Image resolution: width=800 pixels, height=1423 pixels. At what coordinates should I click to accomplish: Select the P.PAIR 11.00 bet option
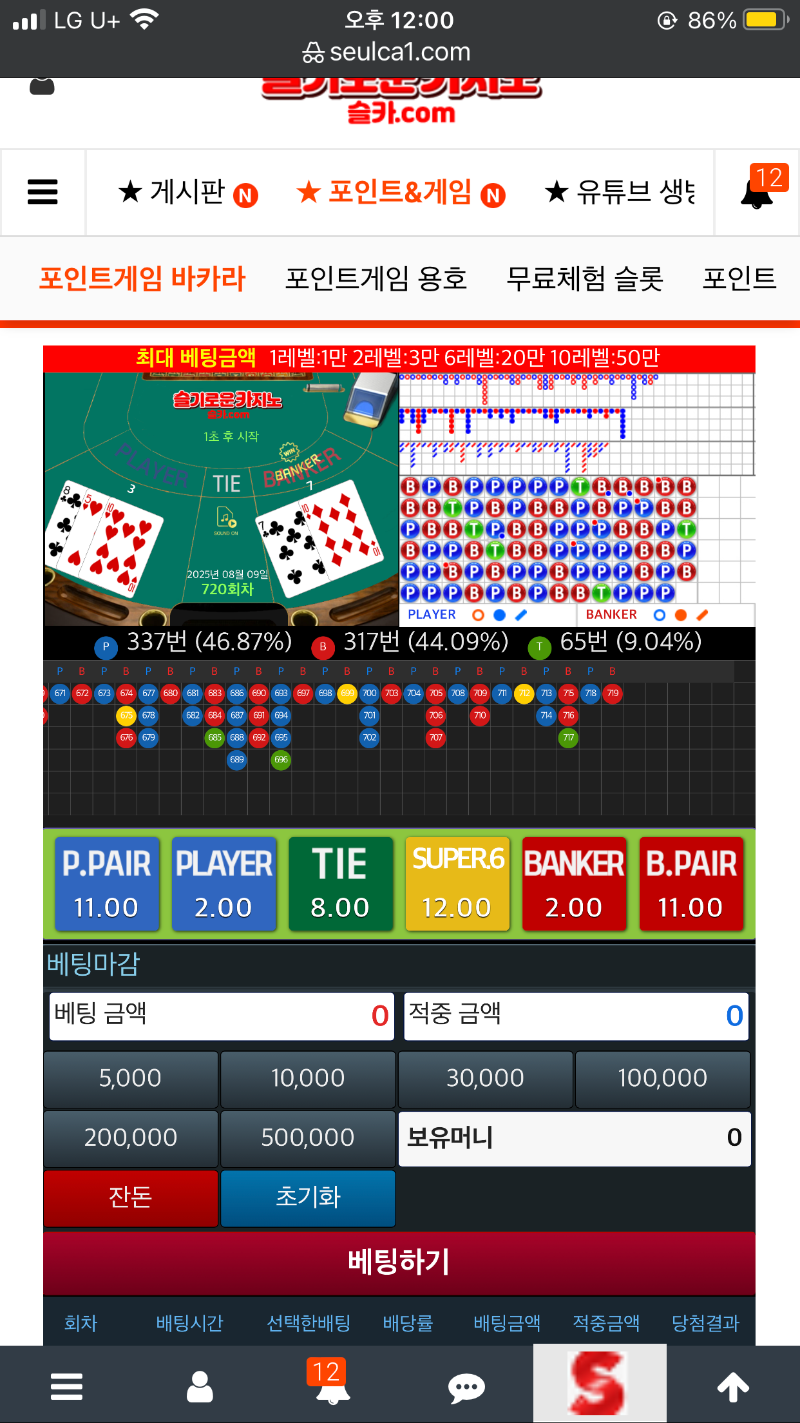107,884
